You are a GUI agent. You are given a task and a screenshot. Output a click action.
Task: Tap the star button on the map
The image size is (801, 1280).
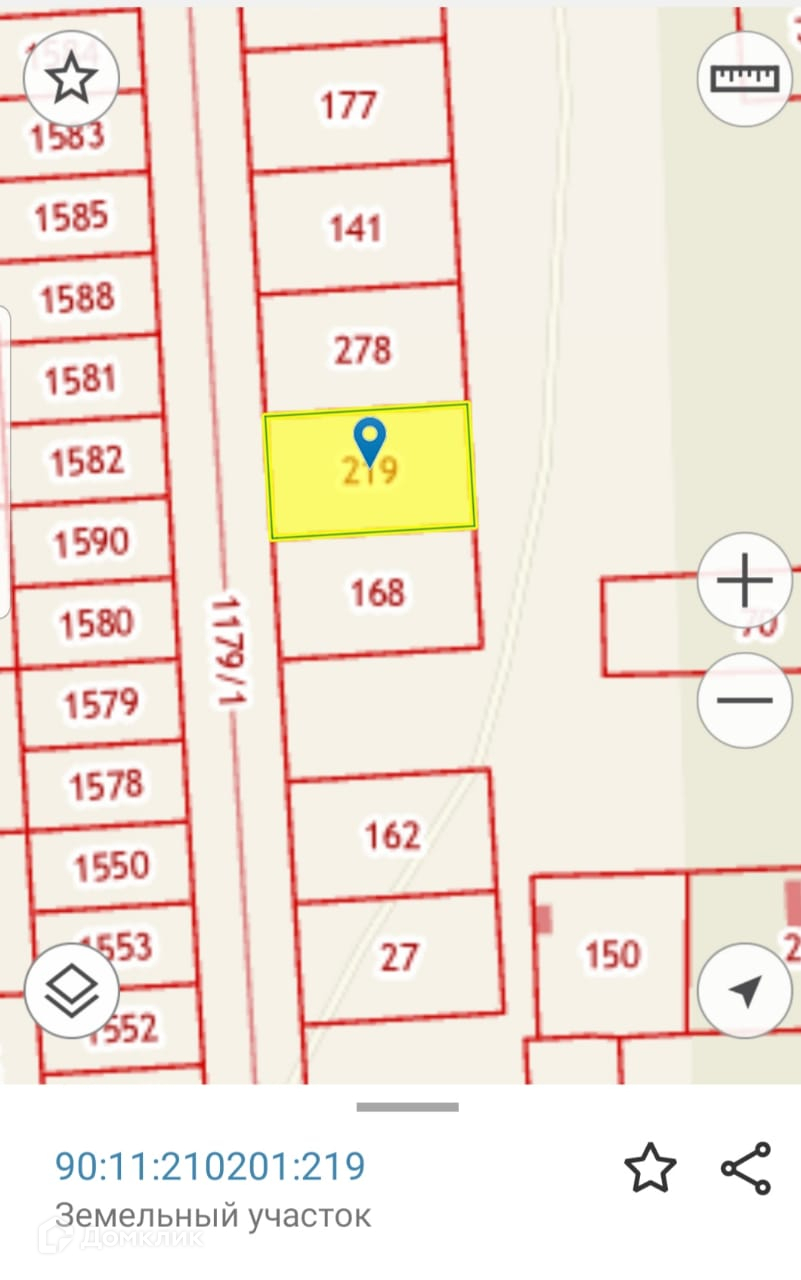pos(71,78)
